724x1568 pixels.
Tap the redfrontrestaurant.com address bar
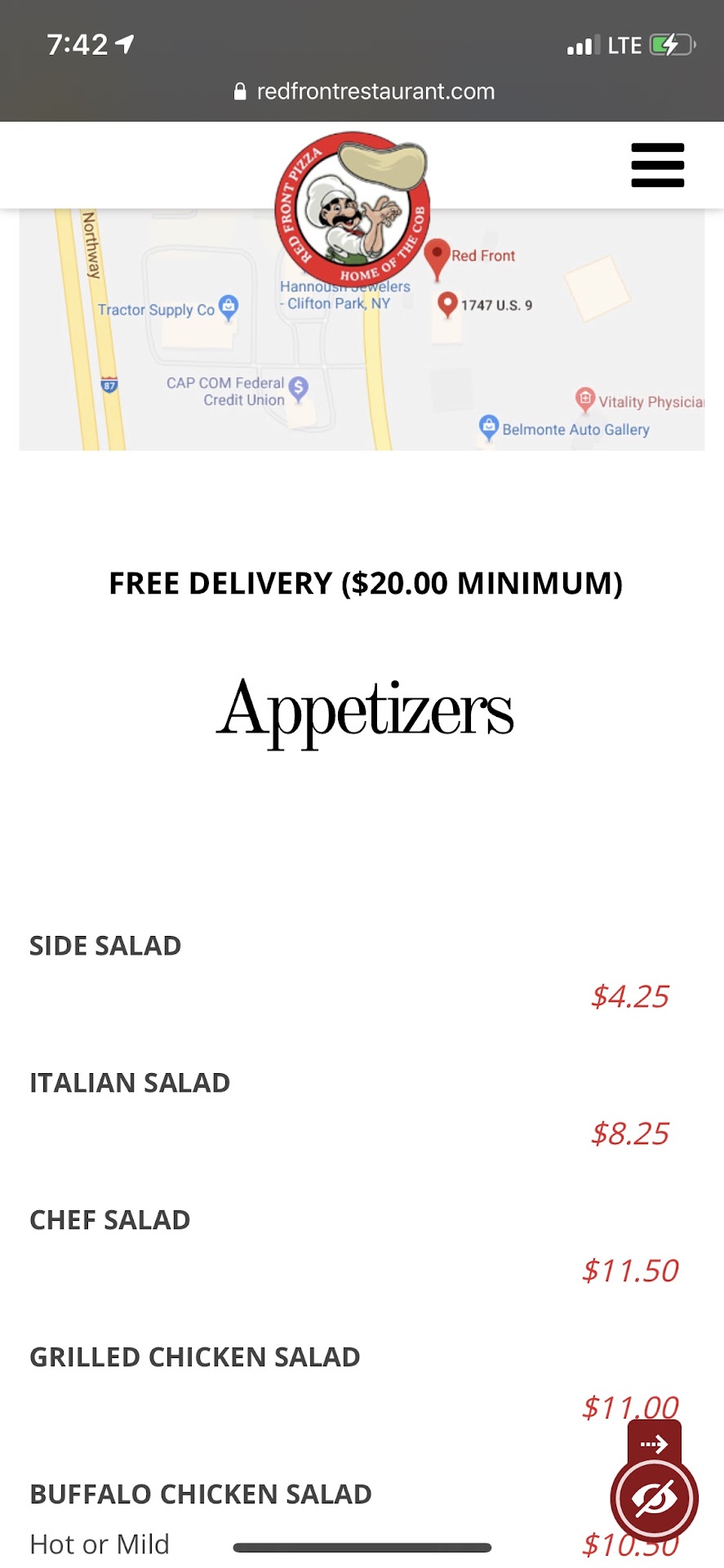pos(364,91)
